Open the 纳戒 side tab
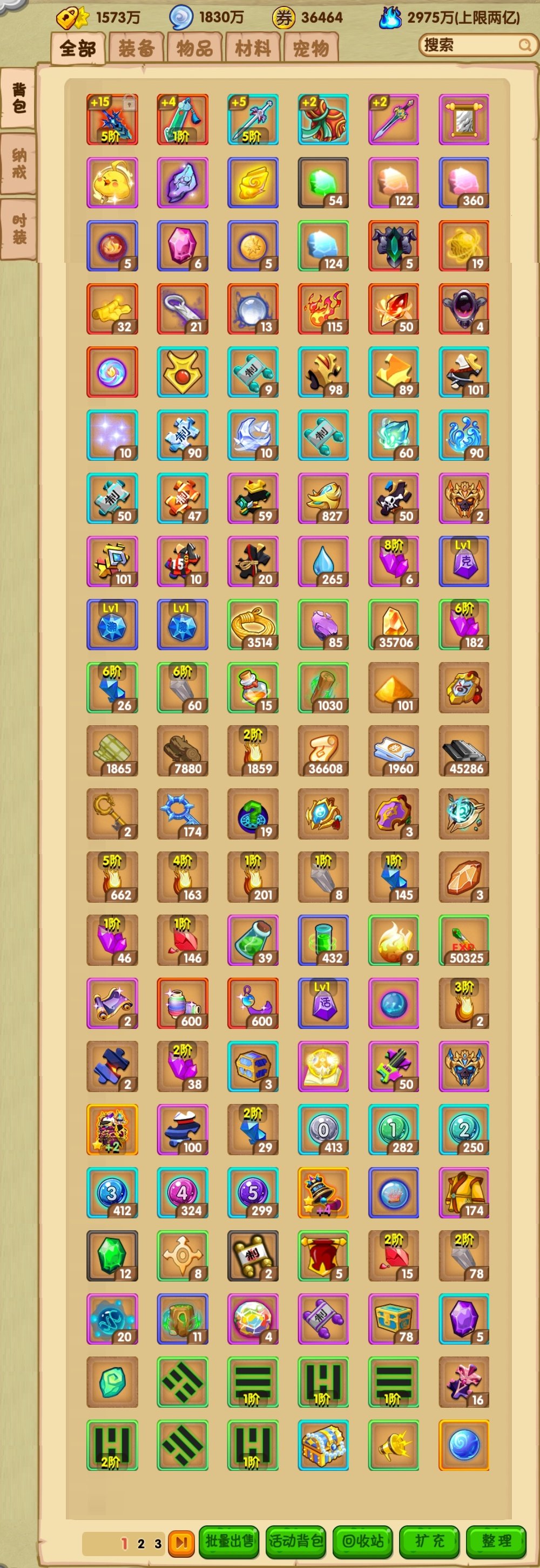Viewport: 540px width, 1568px height. coord(19,163)
